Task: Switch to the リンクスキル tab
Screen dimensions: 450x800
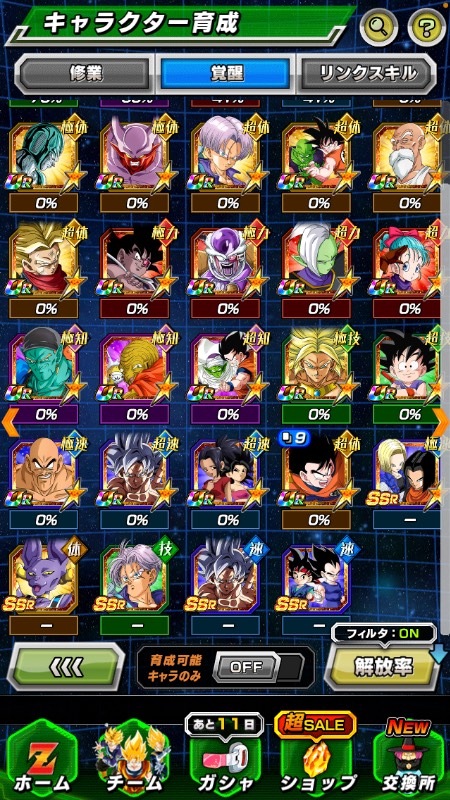Action: [x=367, y=74]
